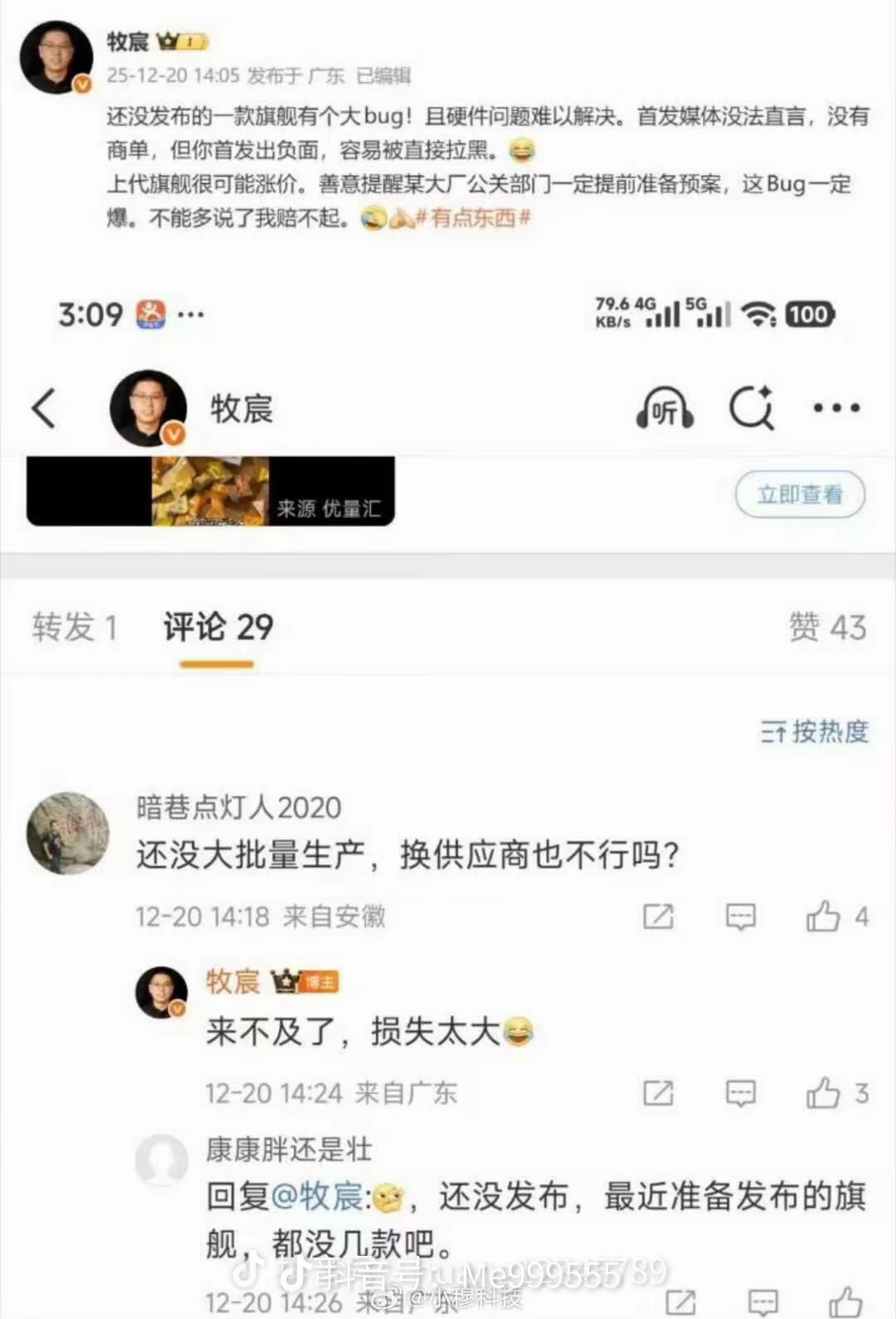Tap the three-dot more options icon
This screenshot has width=896, height=1319.
[835, 408]
